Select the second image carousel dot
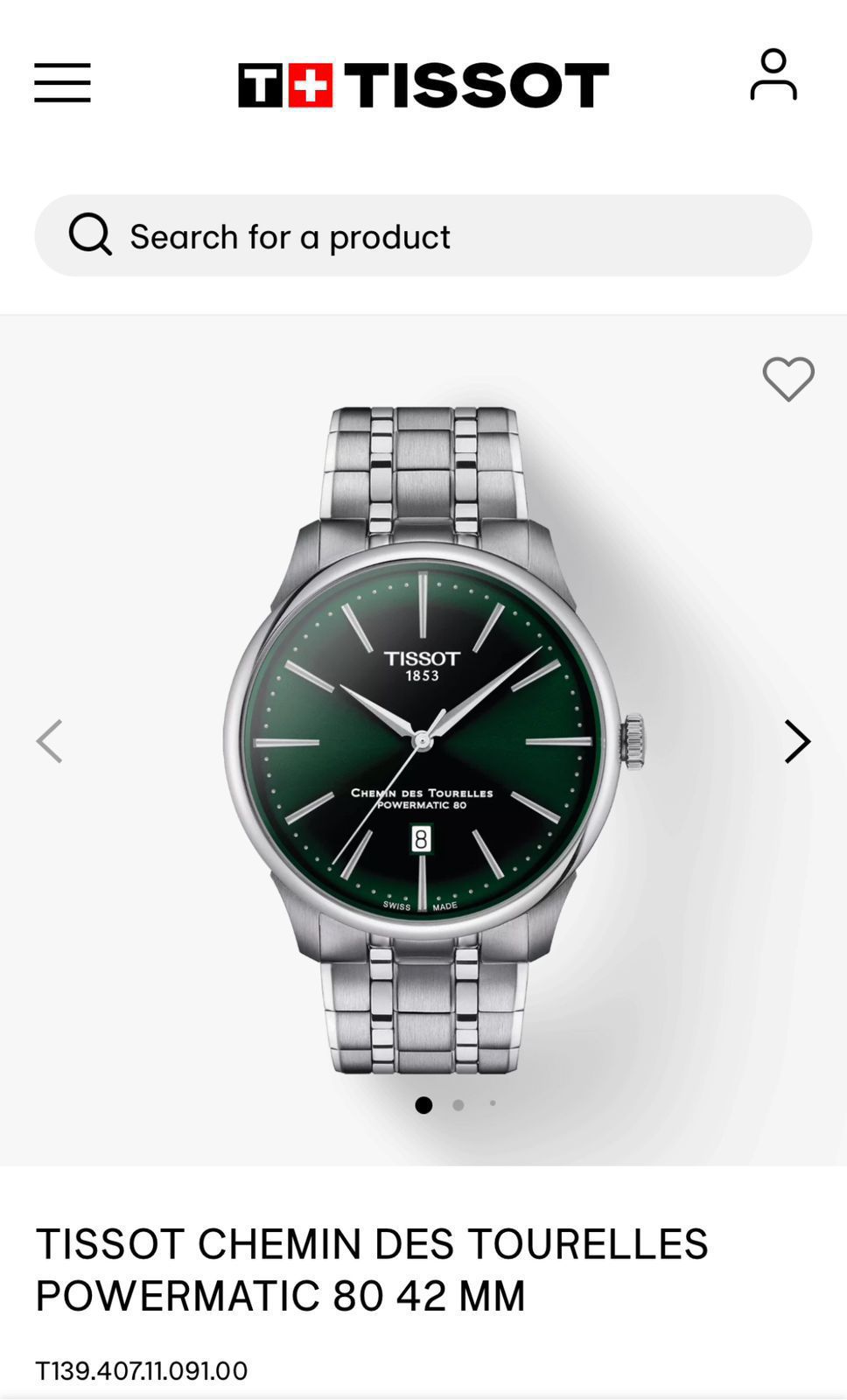The image size is (847, 1400). click(x=457, y=1106)
